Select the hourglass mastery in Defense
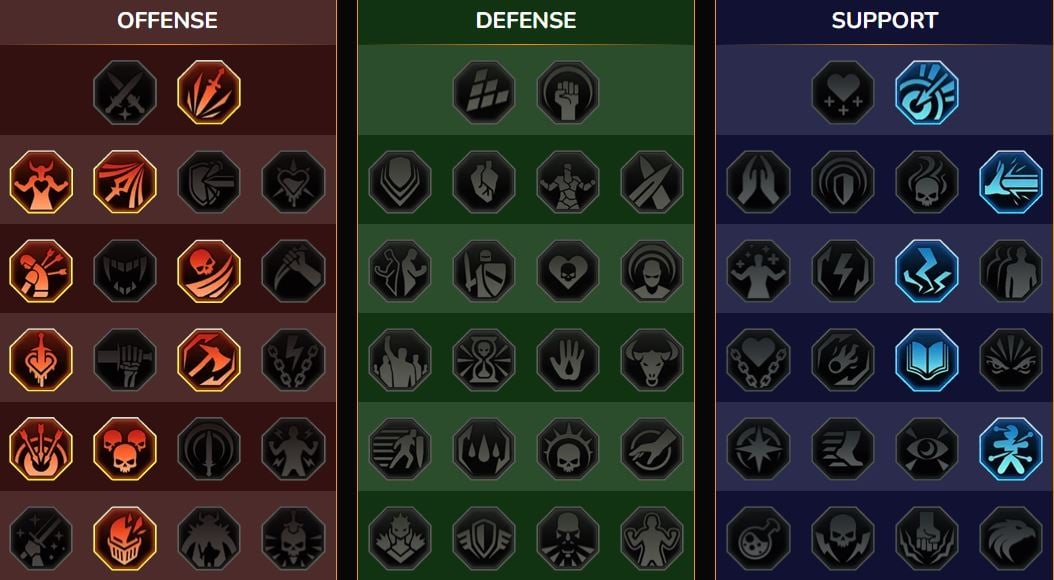This screenshot has height=580, width=1054. 484,360
